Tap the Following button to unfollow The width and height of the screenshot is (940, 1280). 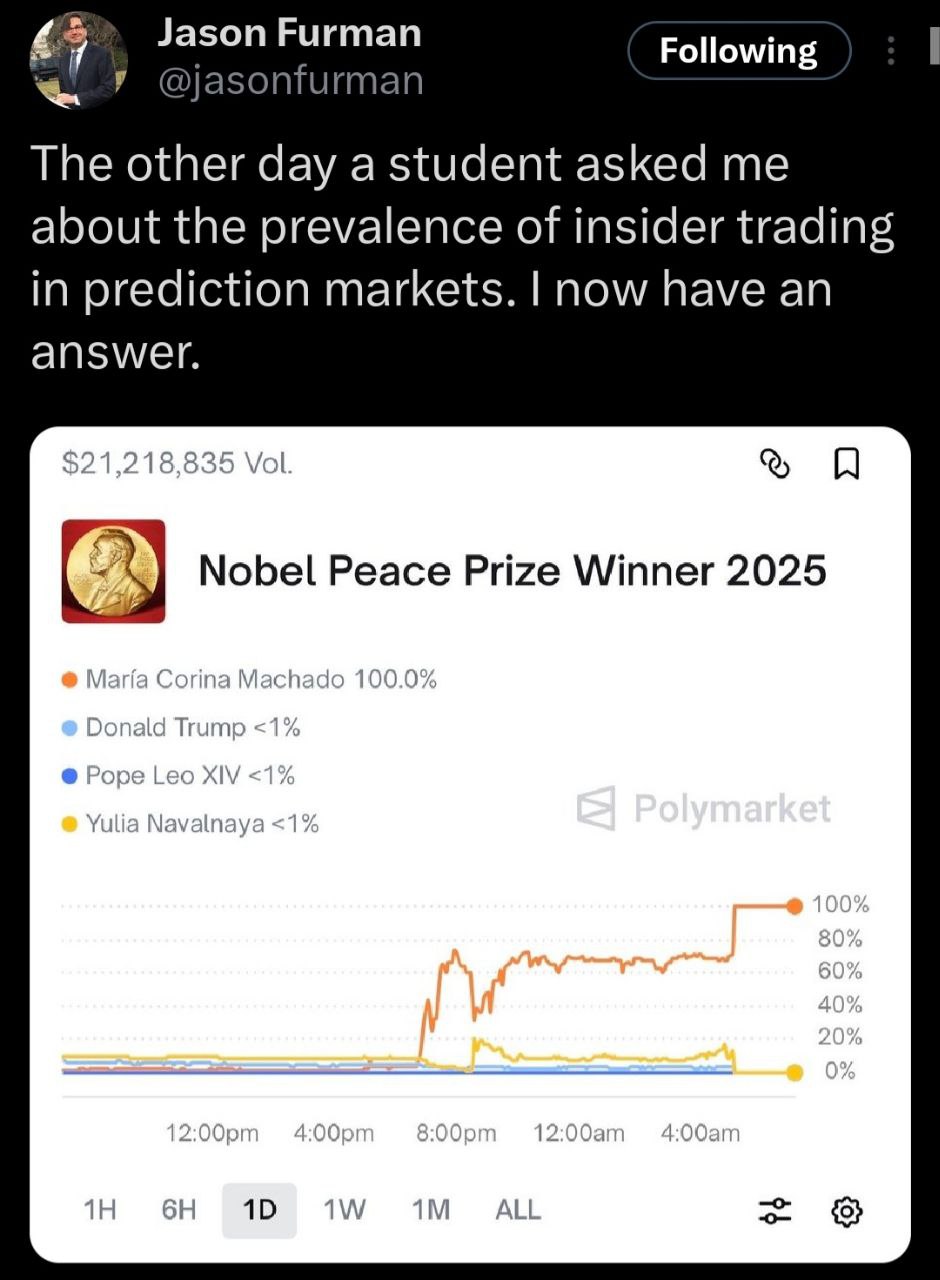739,50
